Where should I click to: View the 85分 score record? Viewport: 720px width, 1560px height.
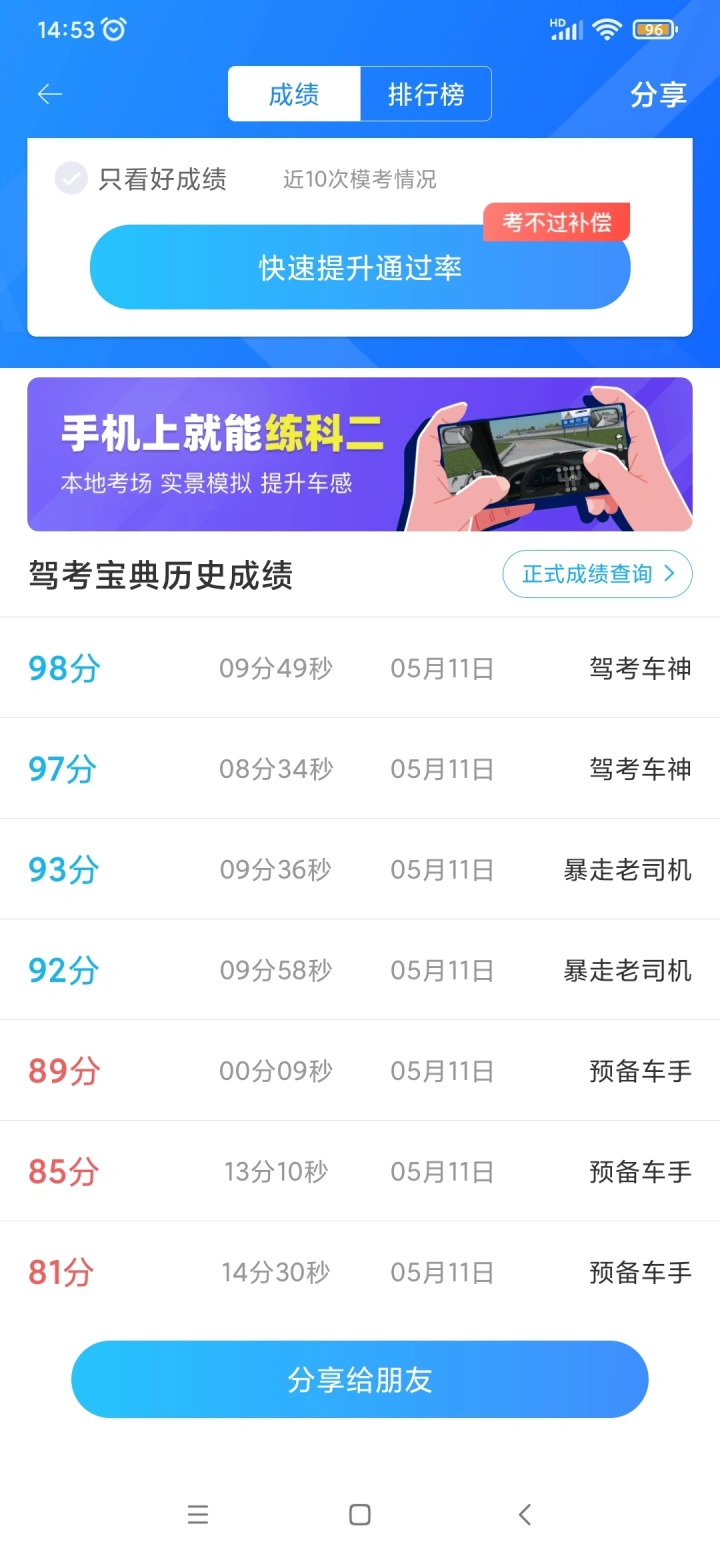coord(360,1171)
